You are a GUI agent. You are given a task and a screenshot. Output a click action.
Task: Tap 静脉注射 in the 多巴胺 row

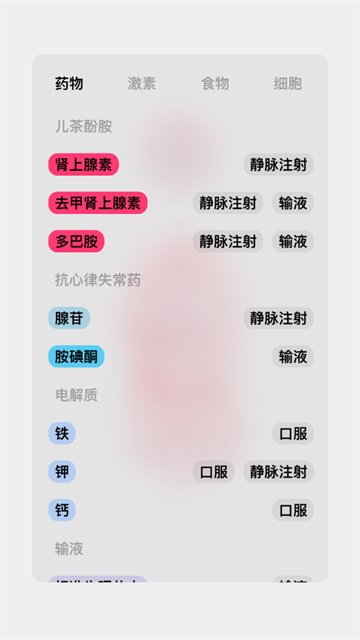[228, 241]
